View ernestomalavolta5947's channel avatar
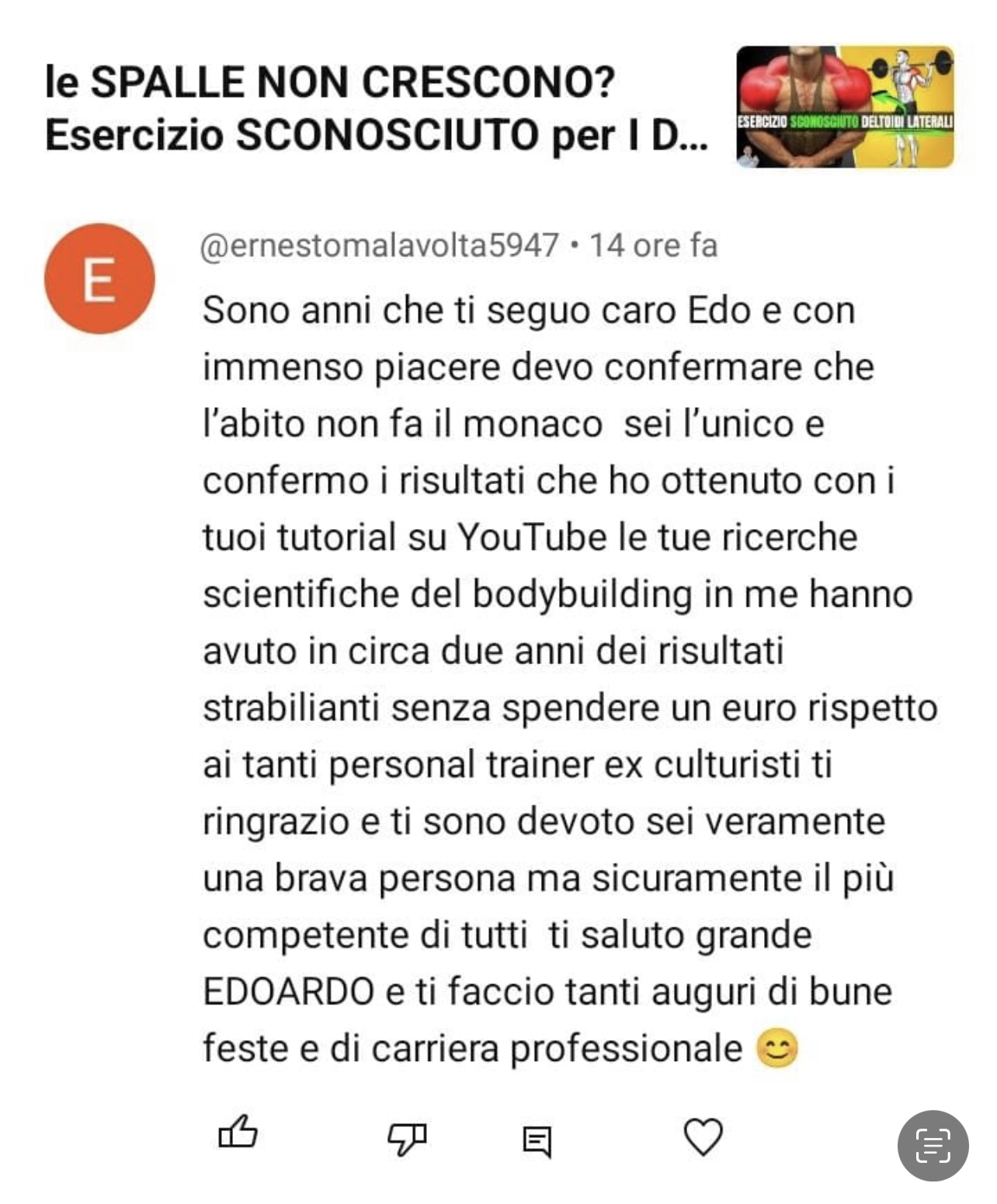This screenshot has width=997, height=1204. [x=99, y=279]
